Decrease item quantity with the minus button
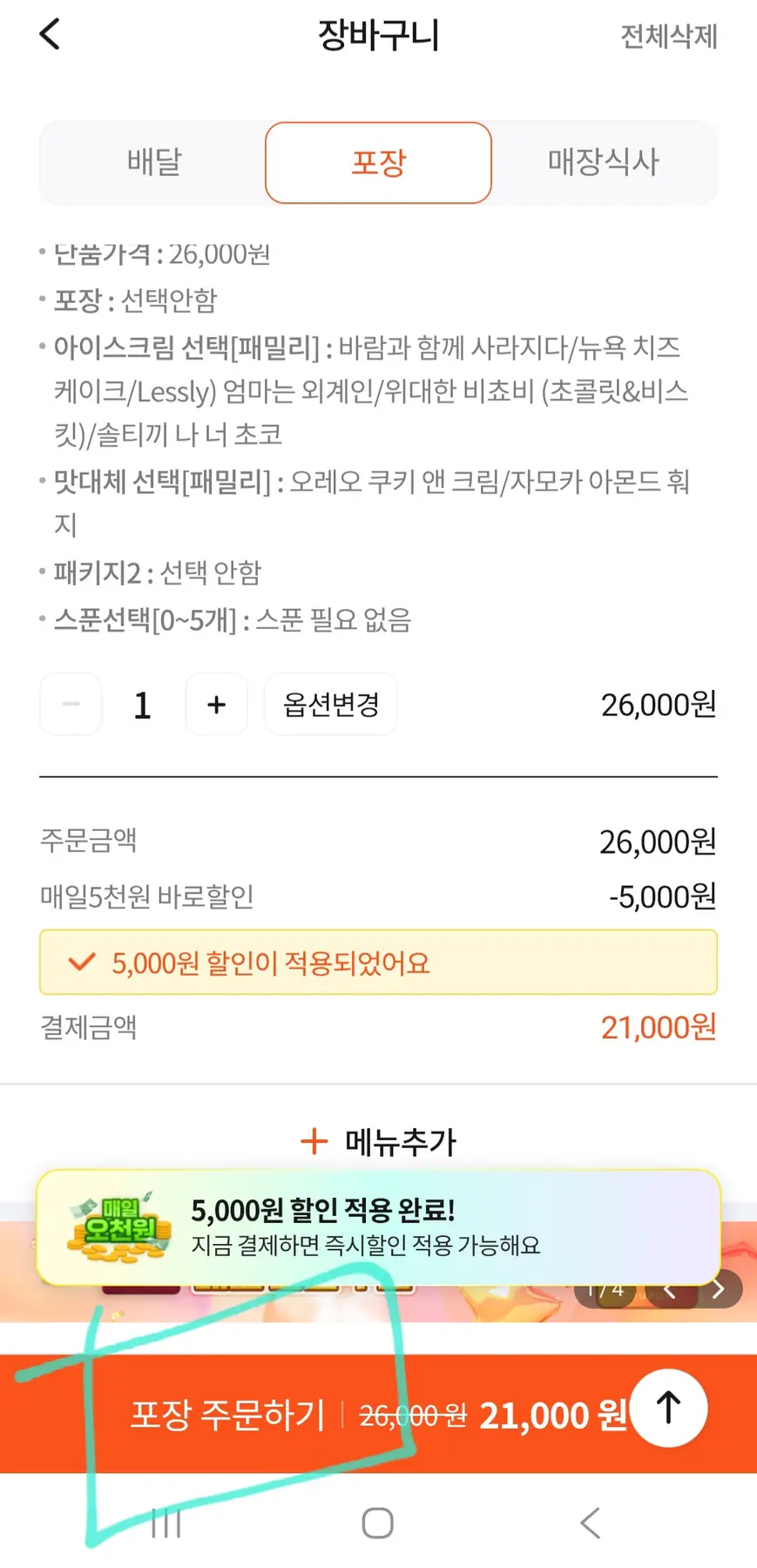The width and height of the screenshot is (757, 1568). point(71,704)
